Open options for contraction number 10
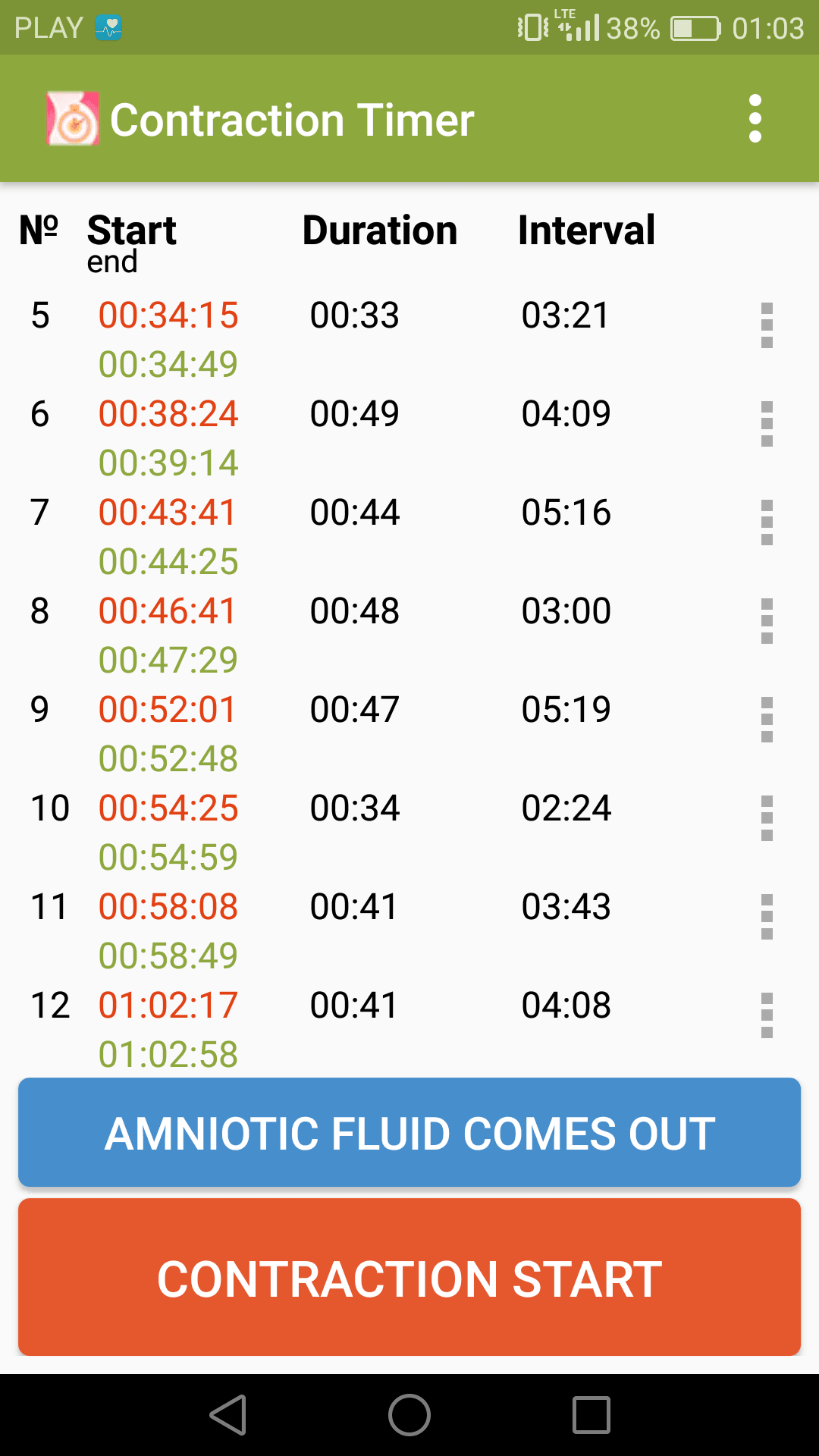Image resolution: width=819 pixels, height=1456 pixels. tap(767, 818)
